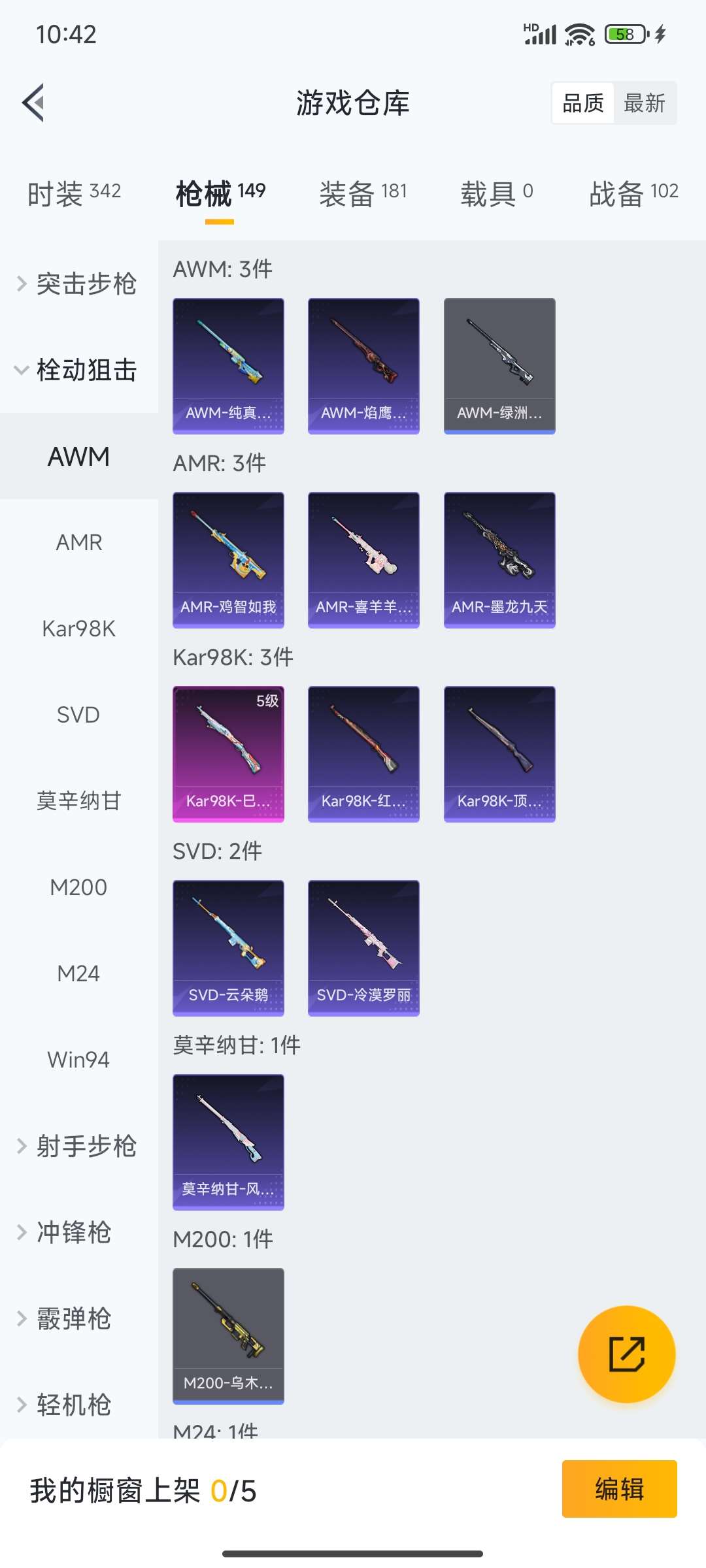Sort the warehouse by 最新

click(x=645, y=103)
